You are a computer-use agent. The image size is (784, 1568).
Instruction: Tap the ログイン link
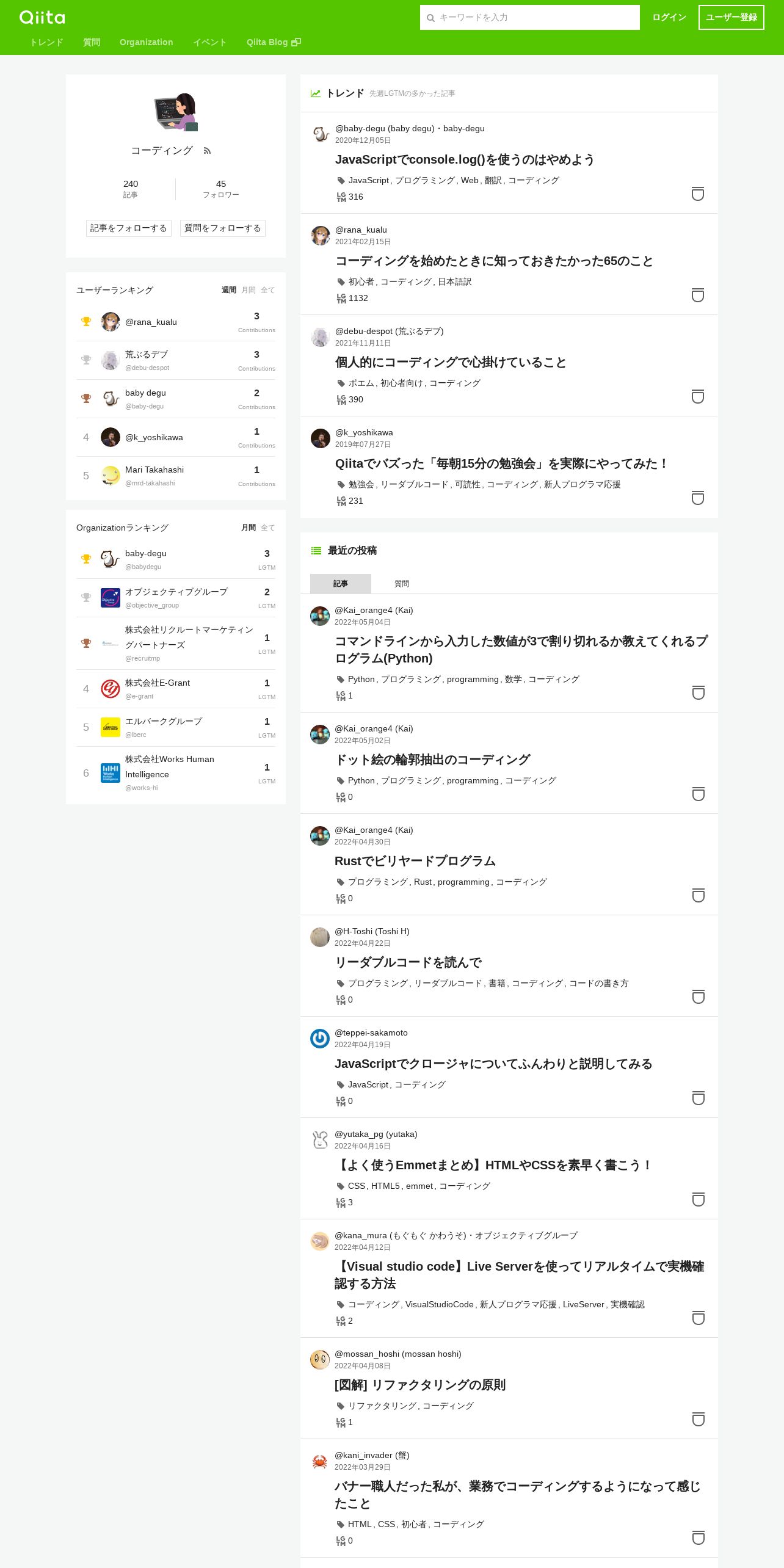click(669, 18)
